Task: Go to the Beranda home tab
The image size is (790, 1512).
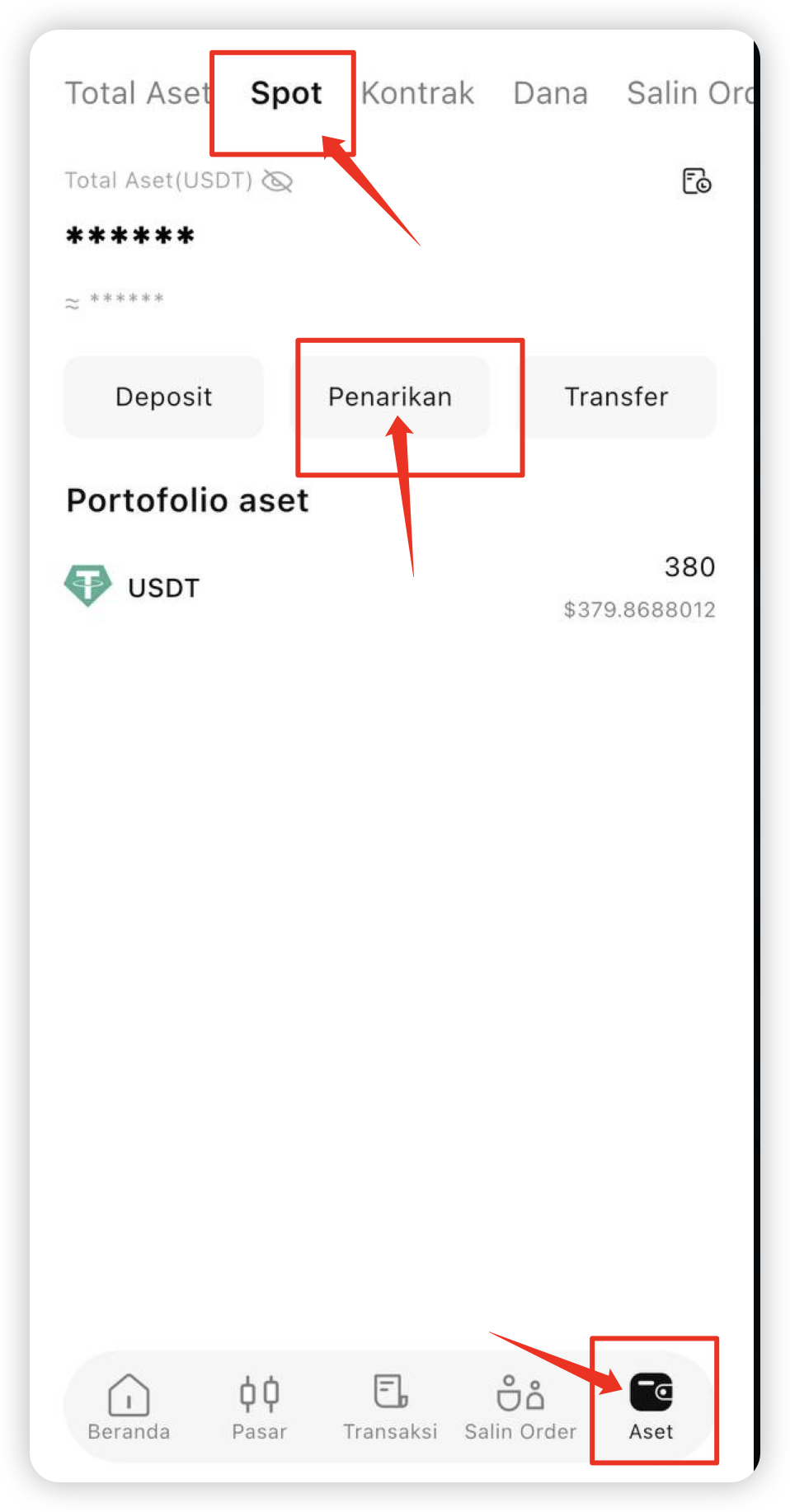Action: (129, 1407)
